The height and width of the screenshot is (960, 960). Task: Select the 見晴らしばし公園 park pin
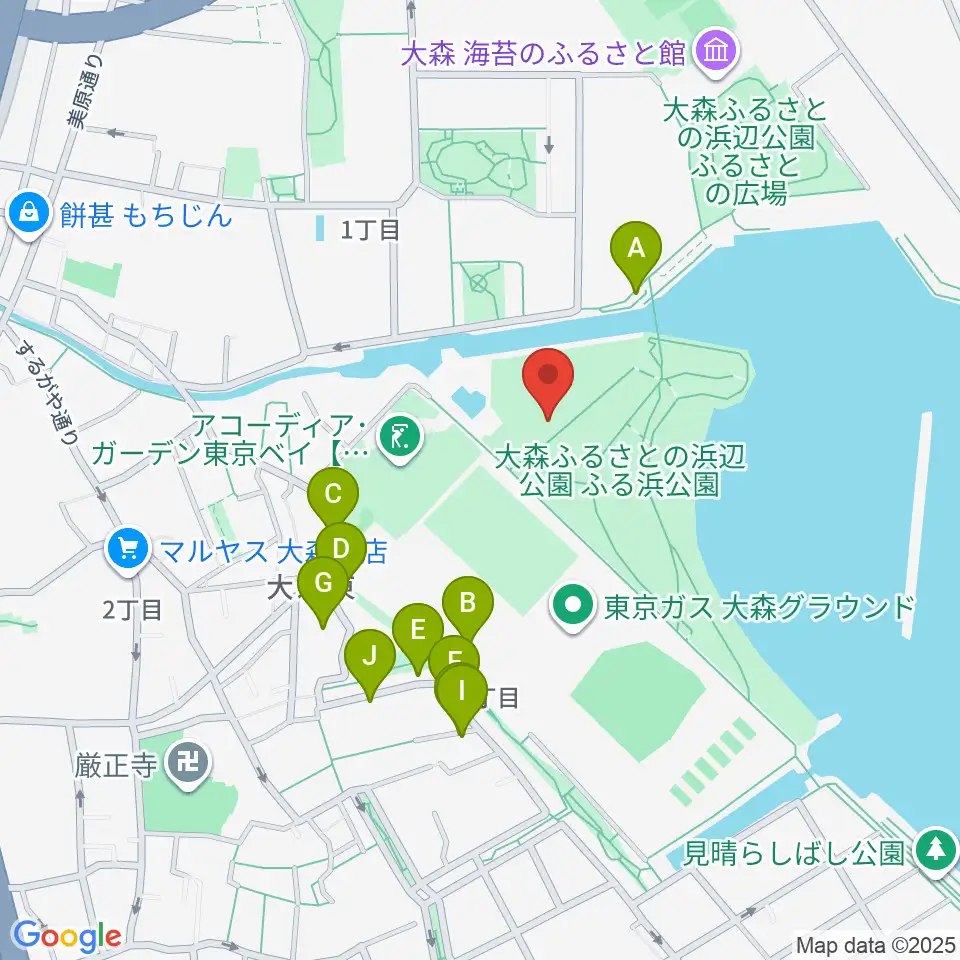tap(936, 851)
